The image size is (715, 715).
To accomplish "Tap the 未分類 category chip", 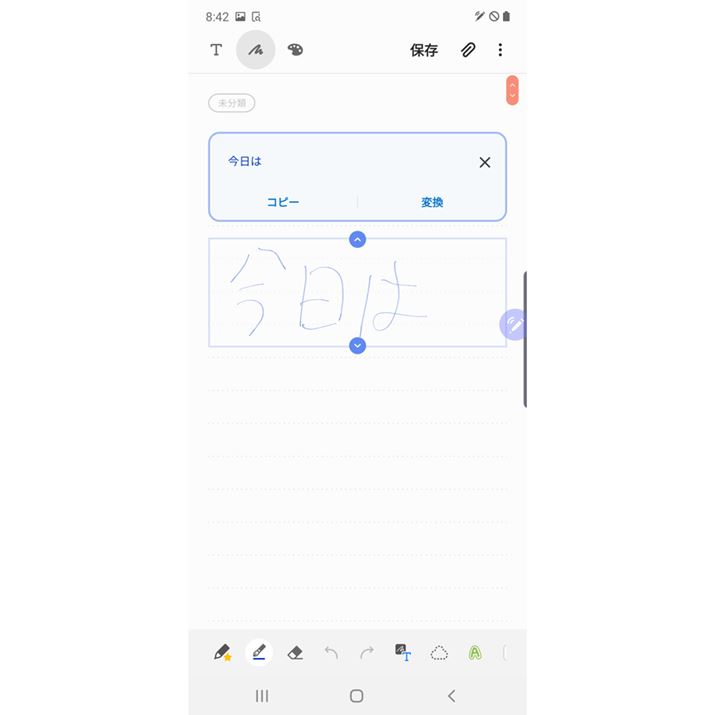I will click(x=232, y=102).
